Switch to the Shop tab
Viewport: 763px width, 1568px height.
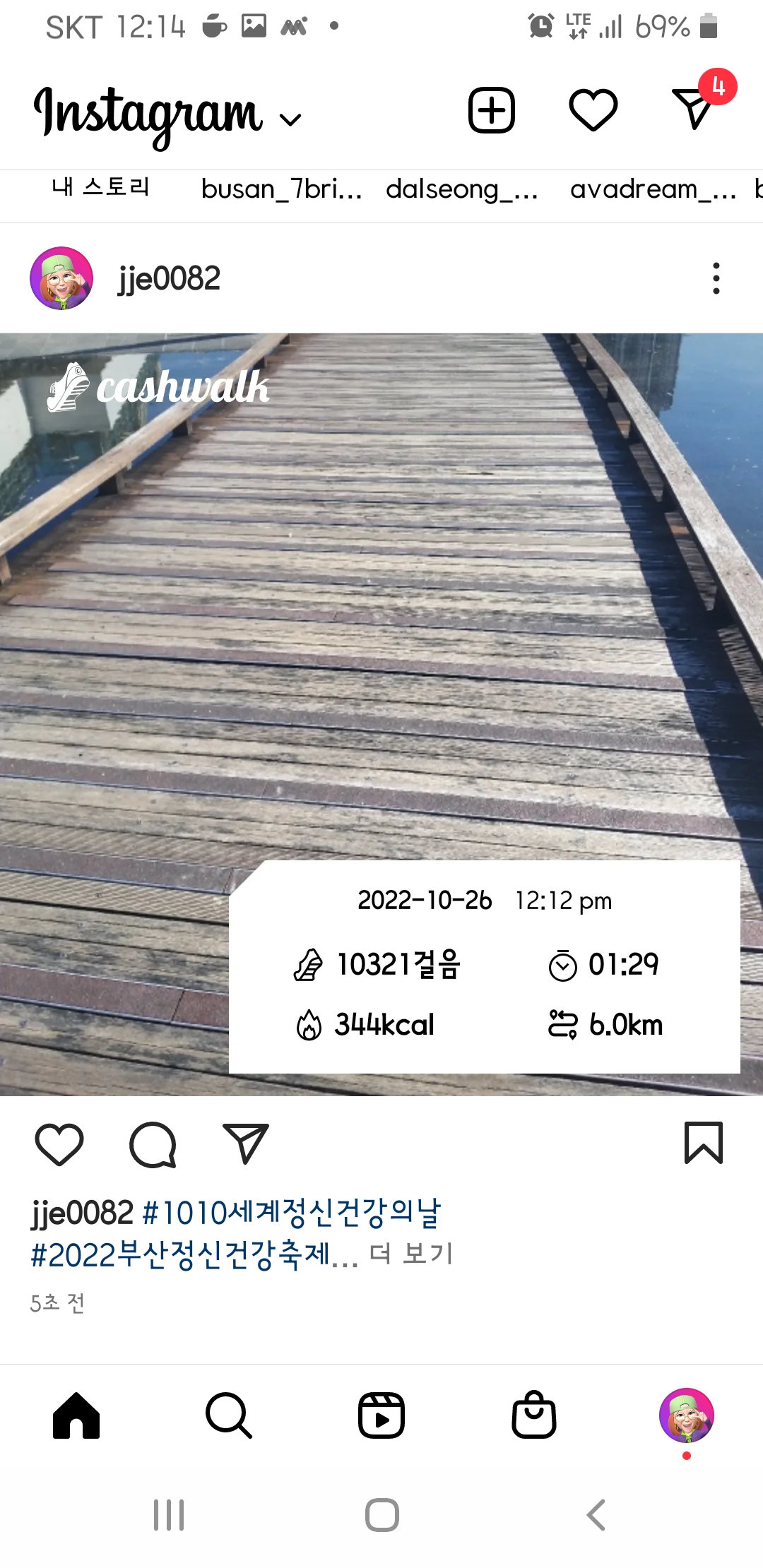(x=534, y=1415)
